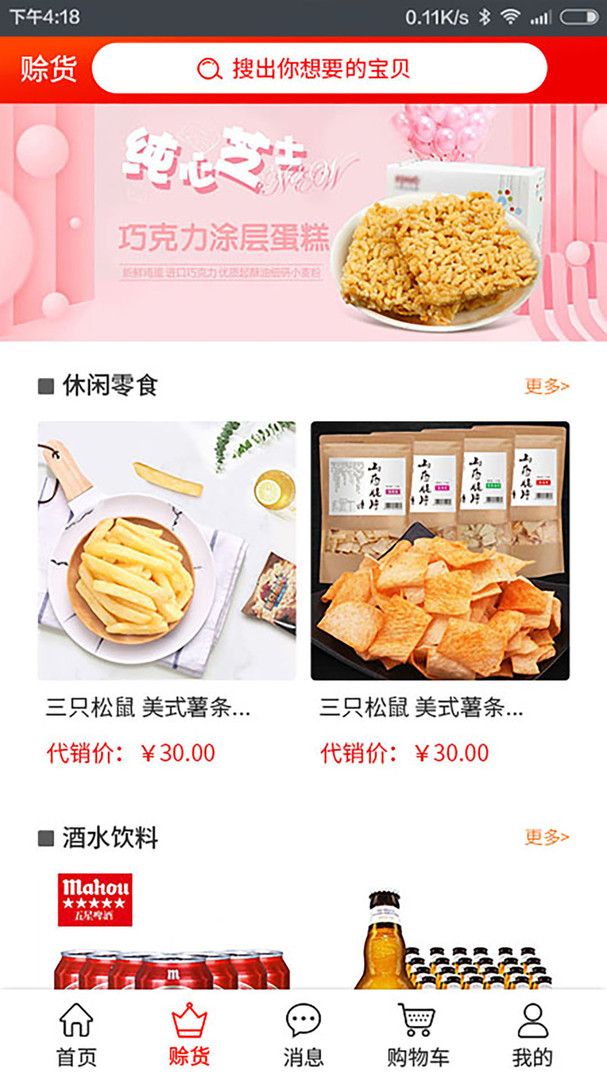Screen dimensions: 607x1080
Task: Switch to the 首页 tab
Action: pos(76,1036)
